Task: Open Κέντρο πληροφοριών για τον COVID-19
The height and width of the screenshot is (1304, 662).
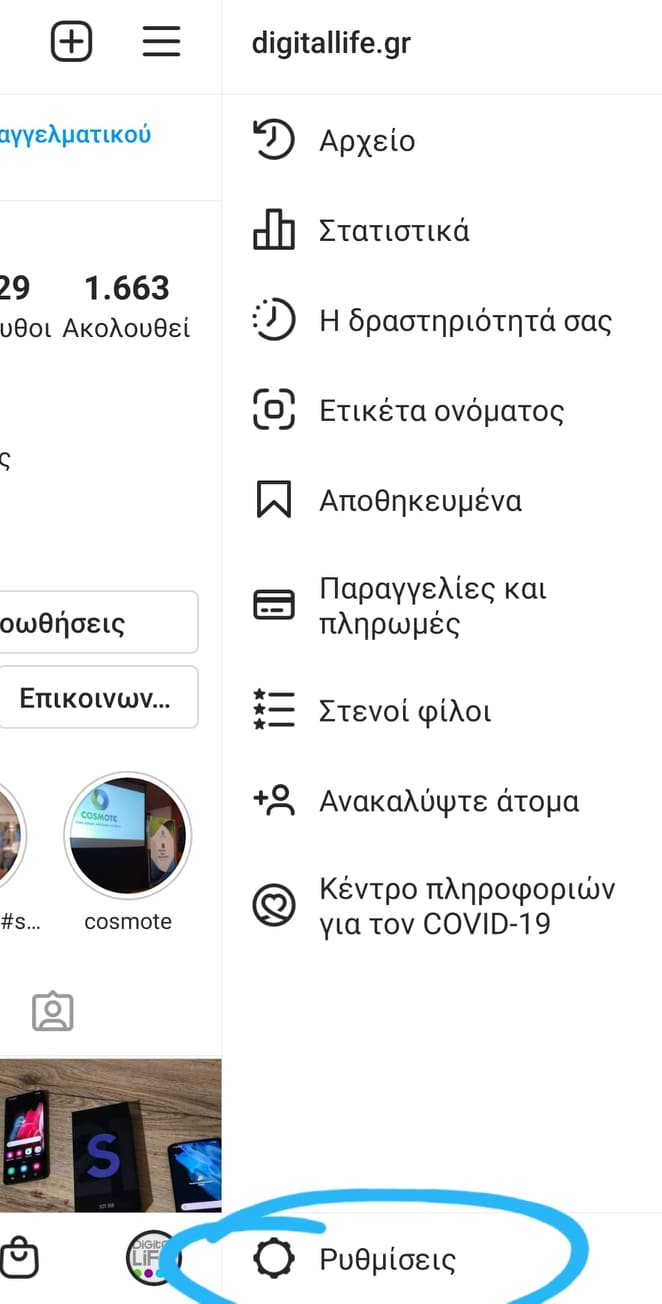Action: coord(466,906)
